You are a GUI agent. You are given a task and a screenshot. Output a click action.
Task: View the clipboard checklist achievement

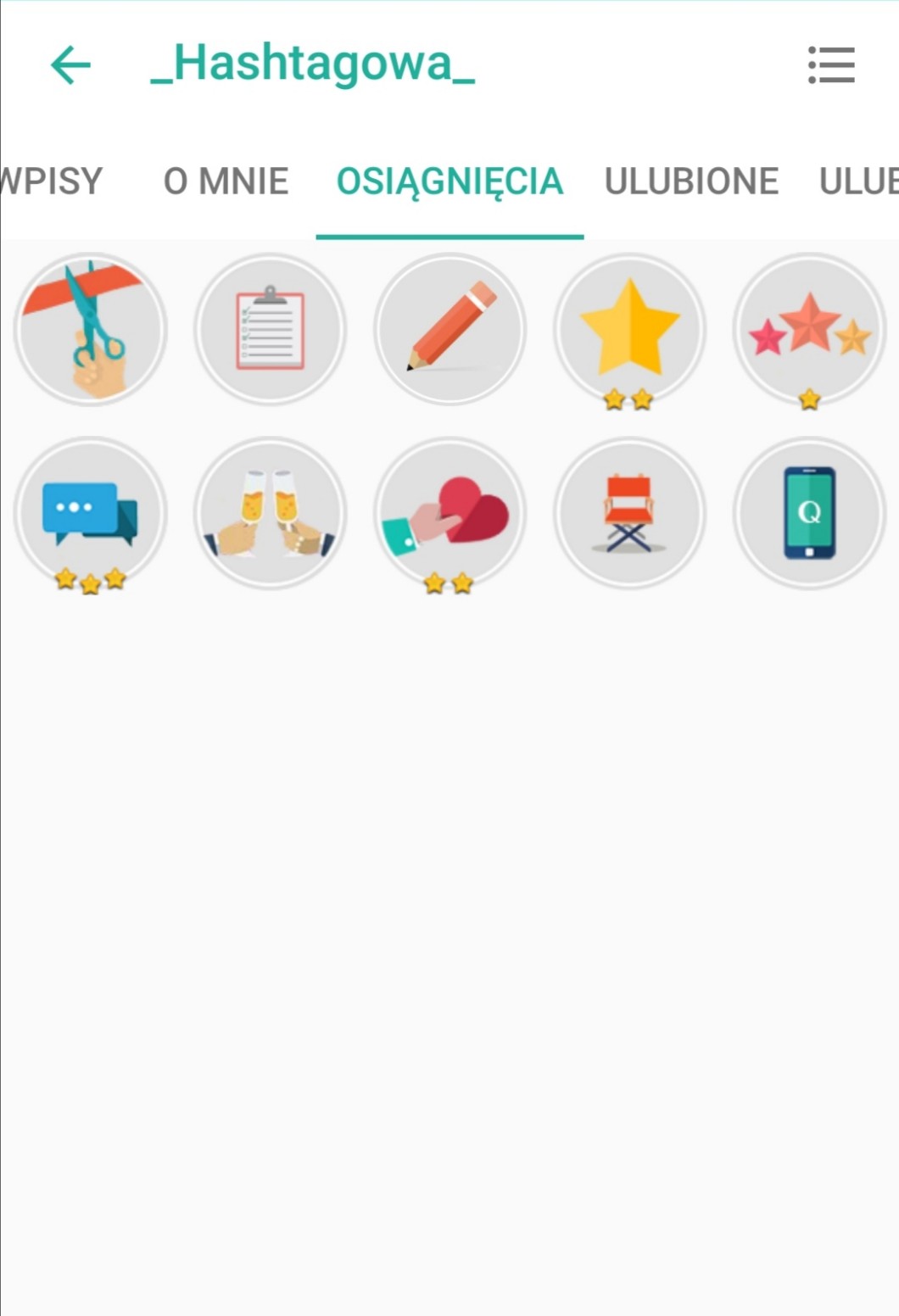(271, 329)
